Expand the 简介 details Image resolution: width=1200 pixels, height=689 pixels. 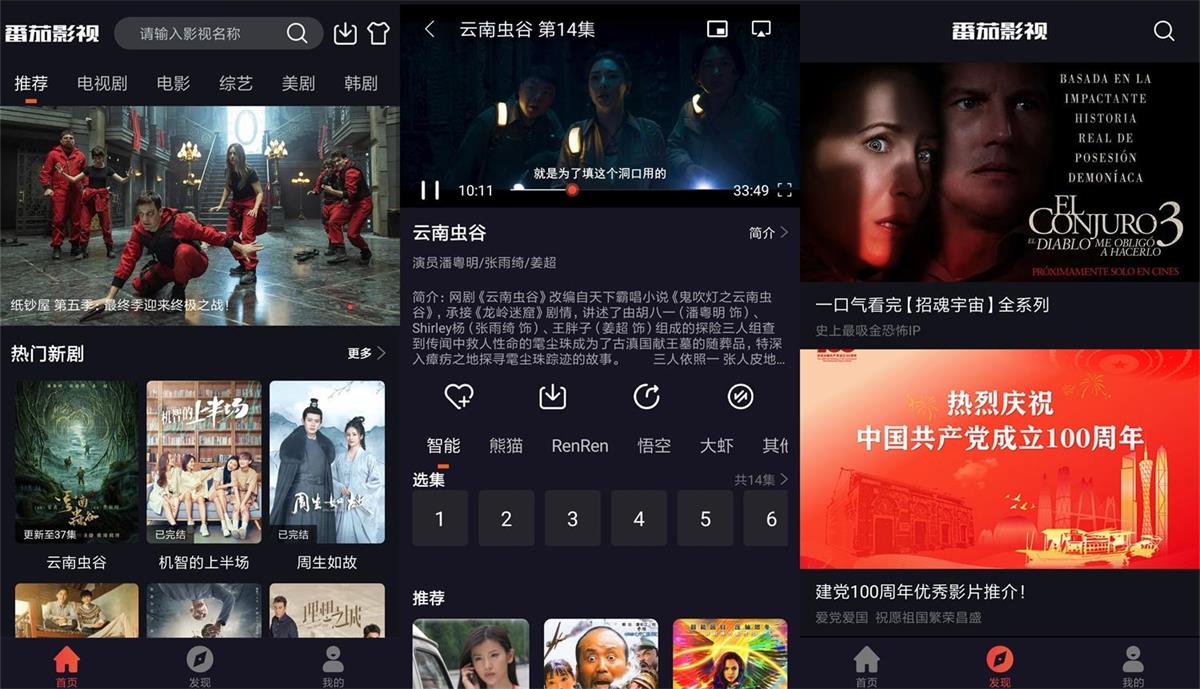[x=768, y=233]
